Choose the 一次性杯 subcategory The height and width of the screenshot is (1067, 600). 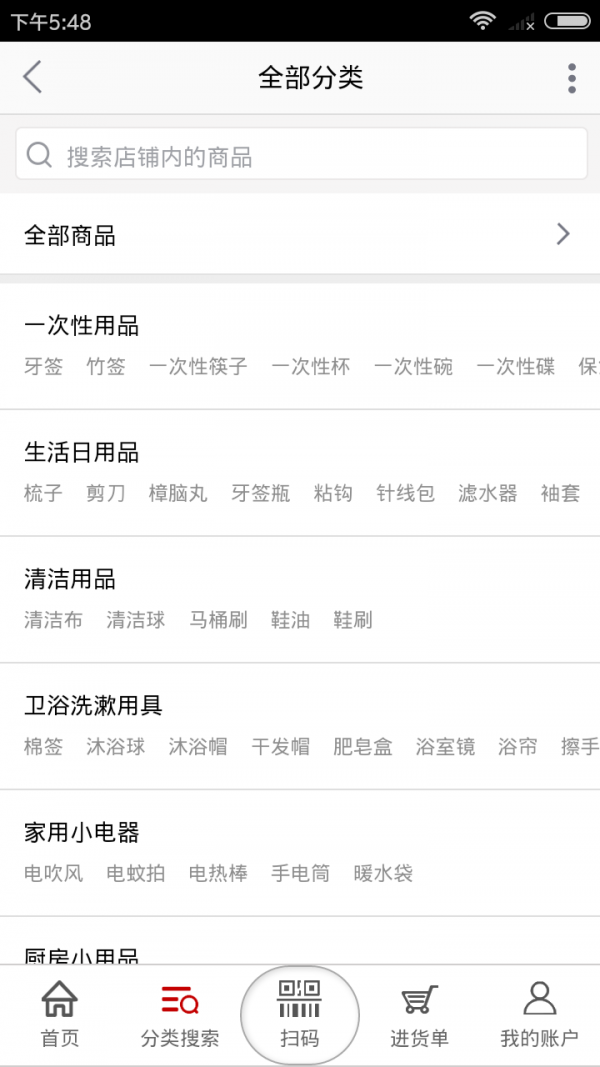point(310,367)
